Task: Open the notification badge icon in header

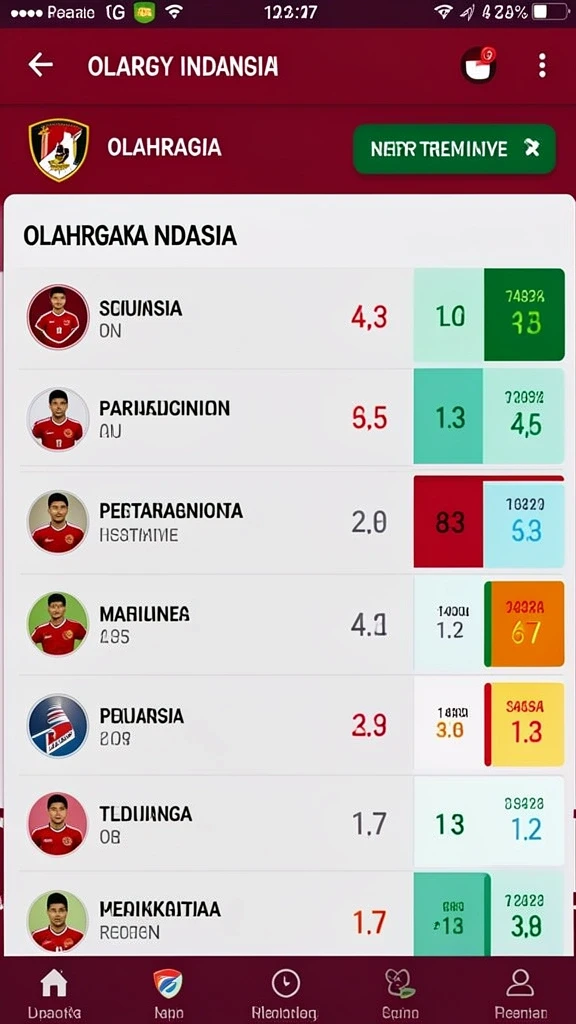Action: click(x=479, y=65)
